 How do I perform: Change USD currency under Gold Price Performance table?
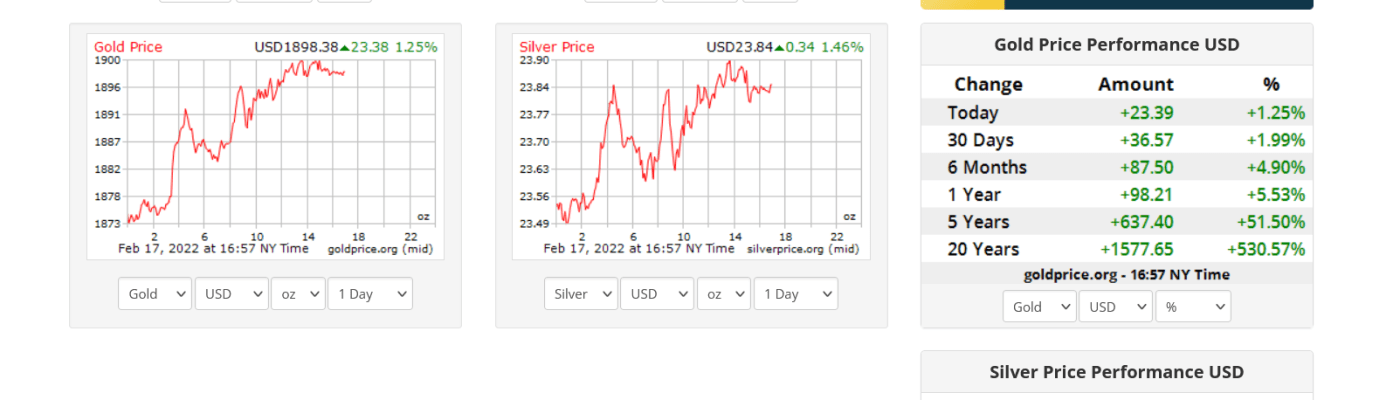[x=1115, y=307]
